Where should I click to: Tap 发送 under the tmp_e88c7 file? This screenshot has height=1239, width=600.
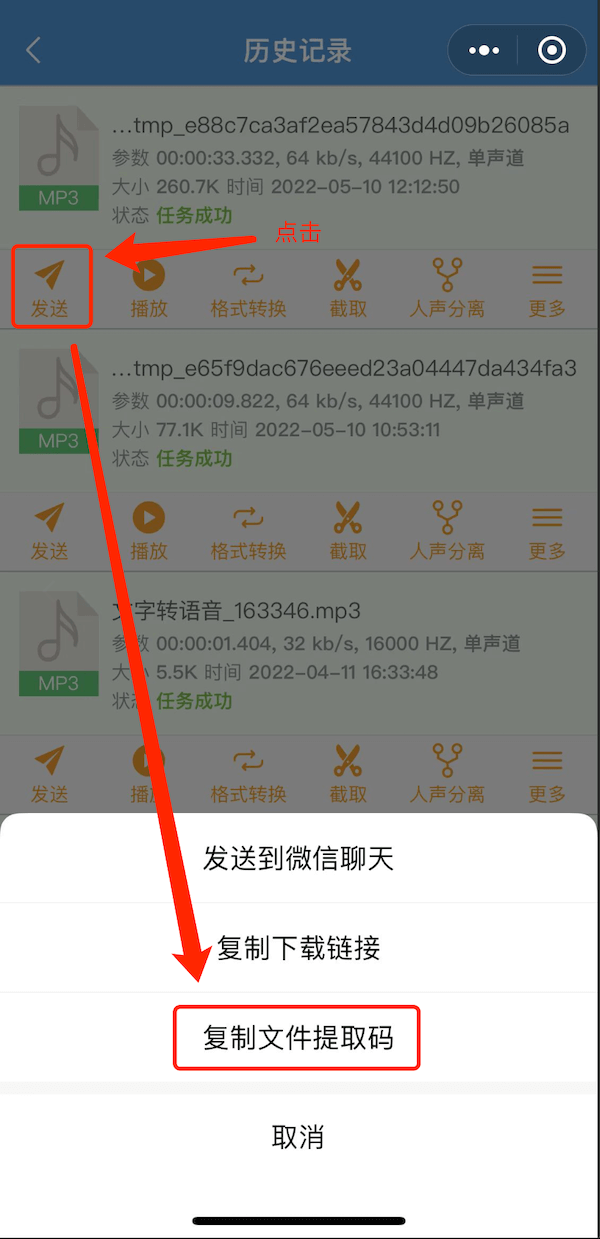tap(50, 287)
